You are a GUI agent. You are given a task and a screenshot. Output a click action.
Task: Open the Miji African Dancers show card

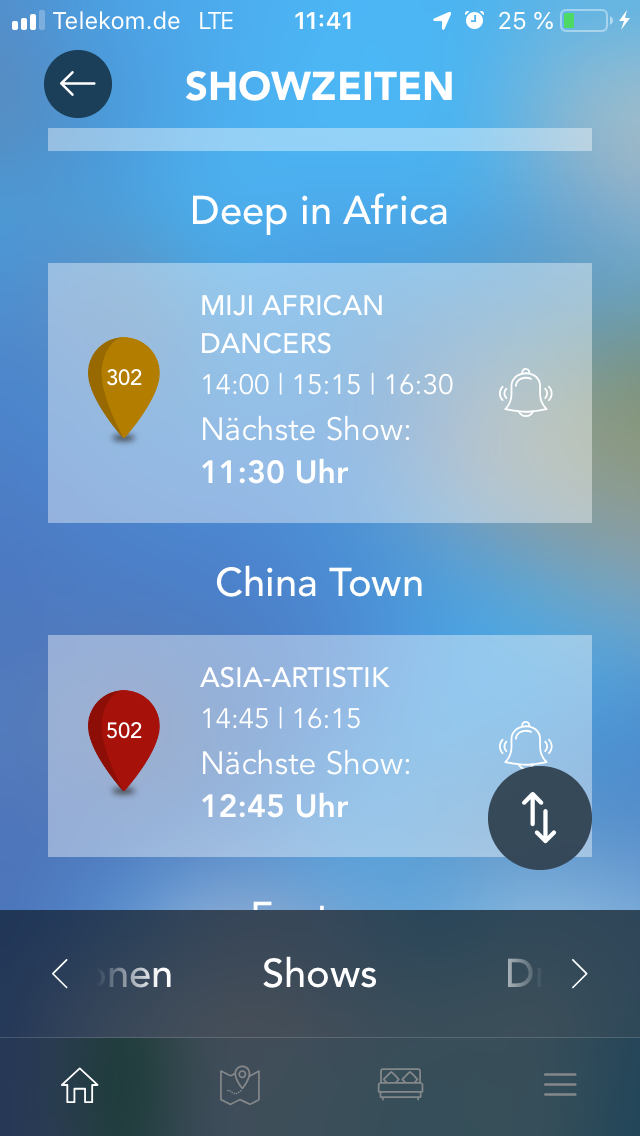[320, 393]
